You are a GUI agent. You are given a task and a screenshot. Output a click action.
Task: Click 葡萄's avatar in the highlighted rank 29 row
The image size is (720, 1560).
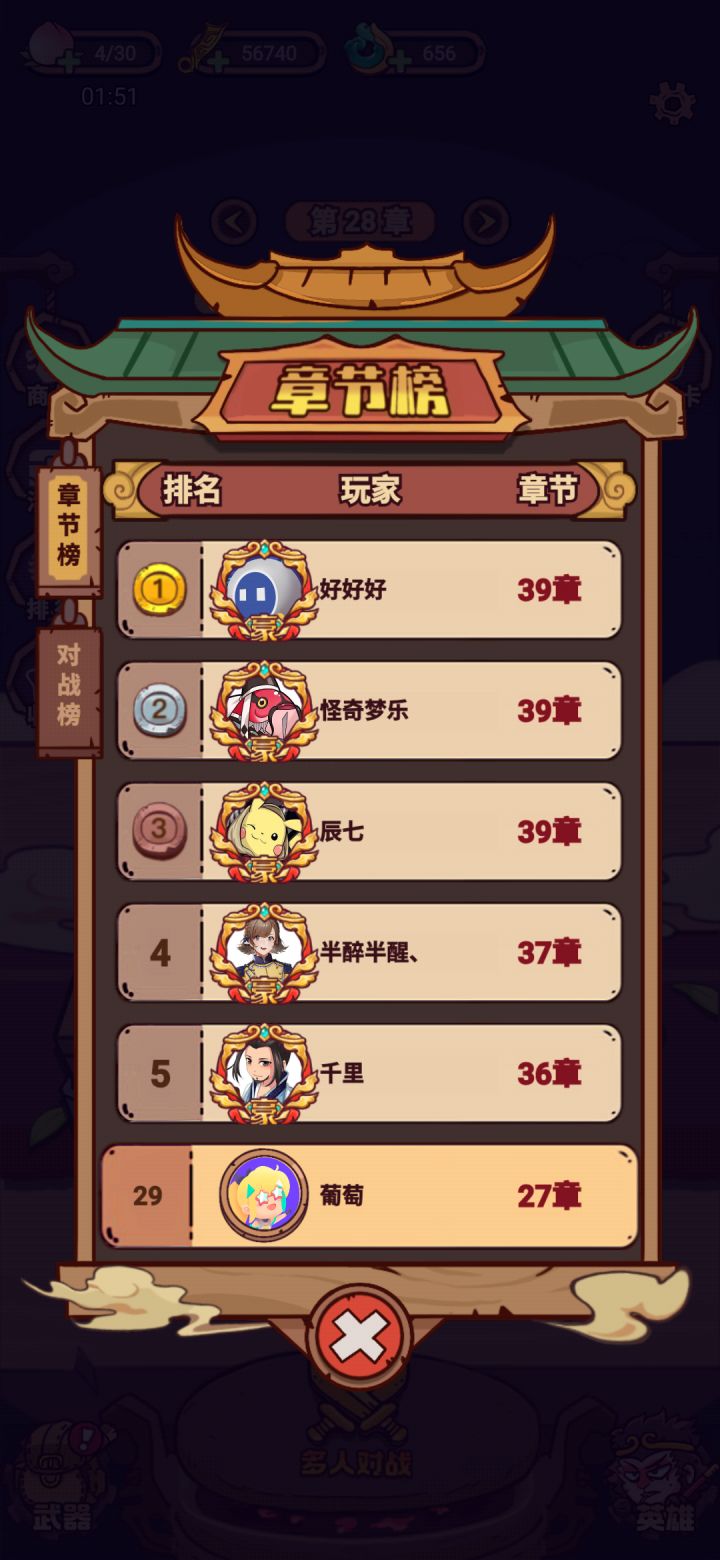262,1195
